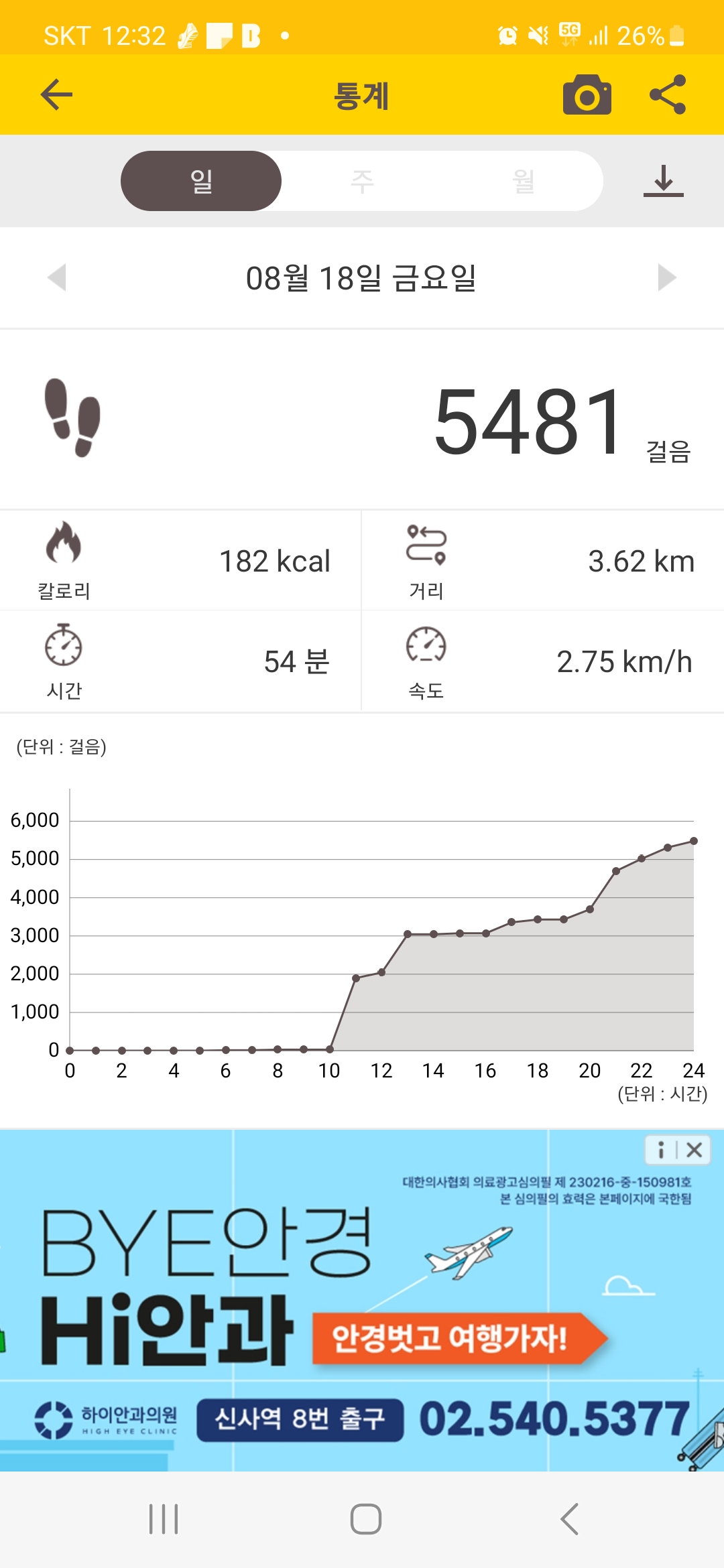The image size is (724, 1568).
Task: Go back from the statistics screen
Action: tap(56, 94)
